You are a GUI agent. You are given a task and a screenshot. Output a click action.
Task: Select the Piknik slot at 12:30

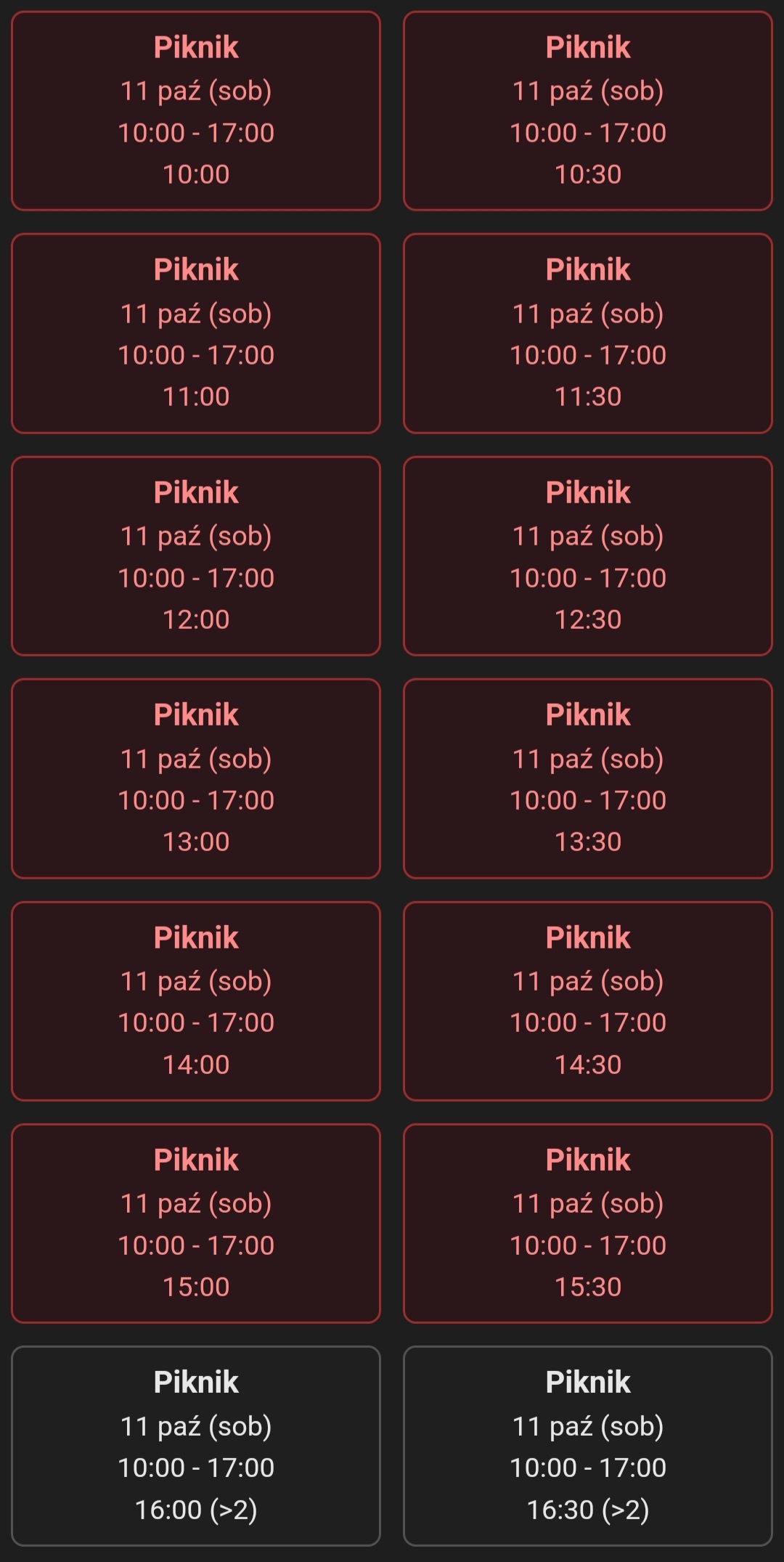click(588, 556)
